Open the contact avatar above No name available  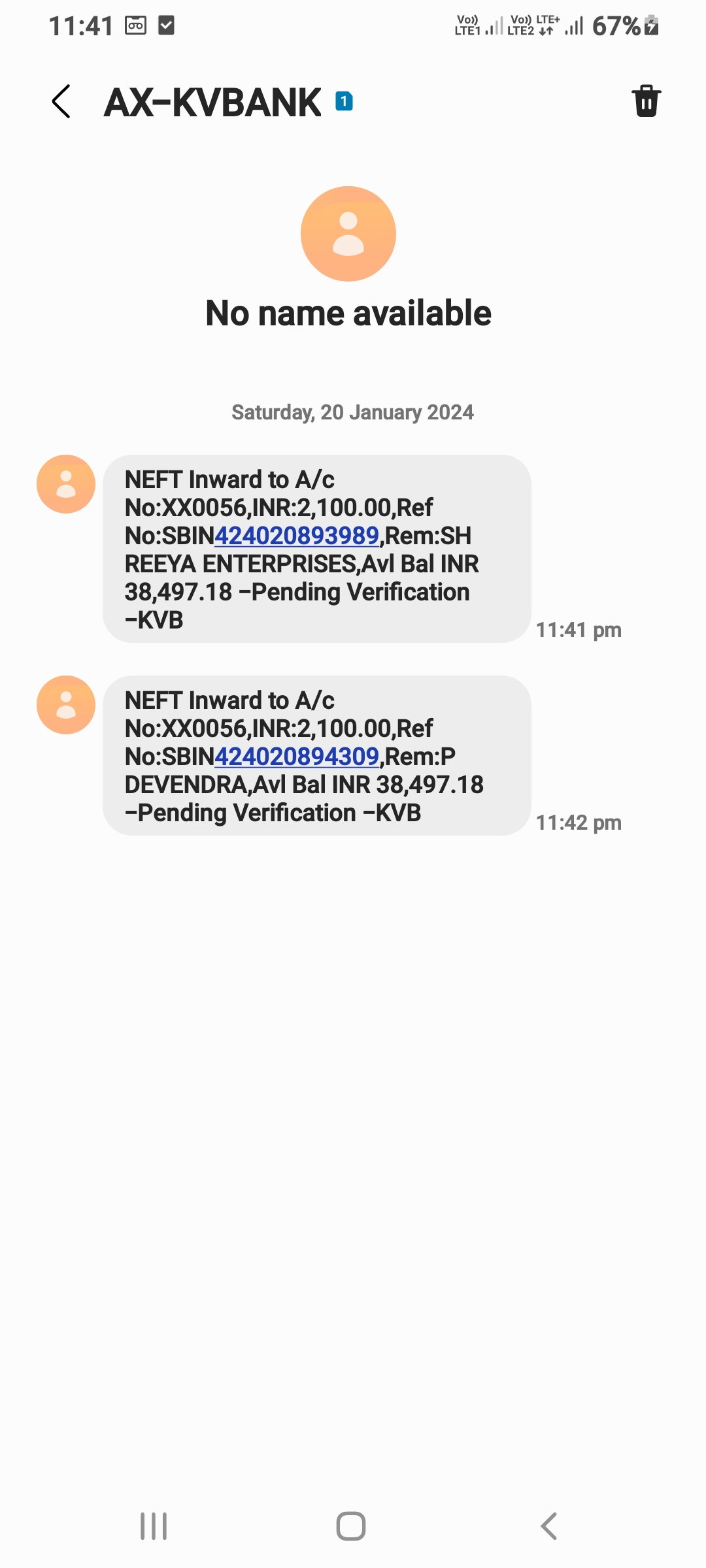pos(348,234)
